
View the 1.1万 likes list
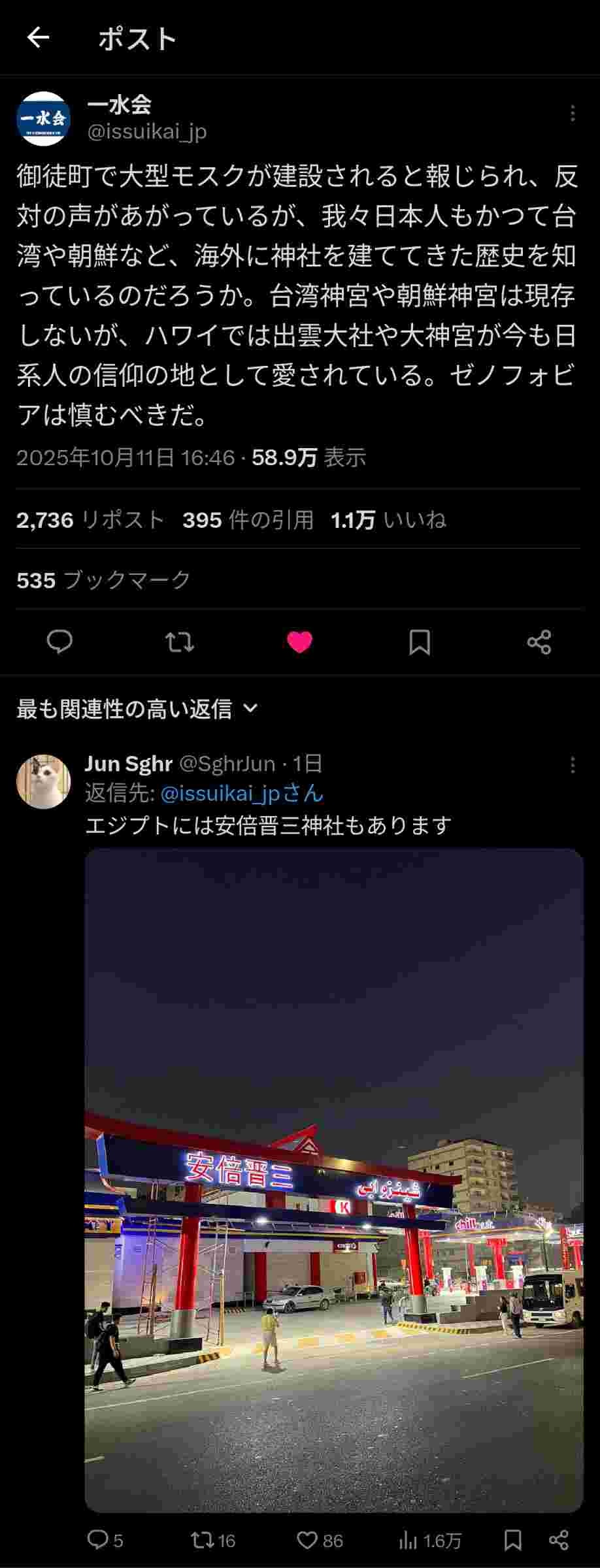(x=388, y=520)
